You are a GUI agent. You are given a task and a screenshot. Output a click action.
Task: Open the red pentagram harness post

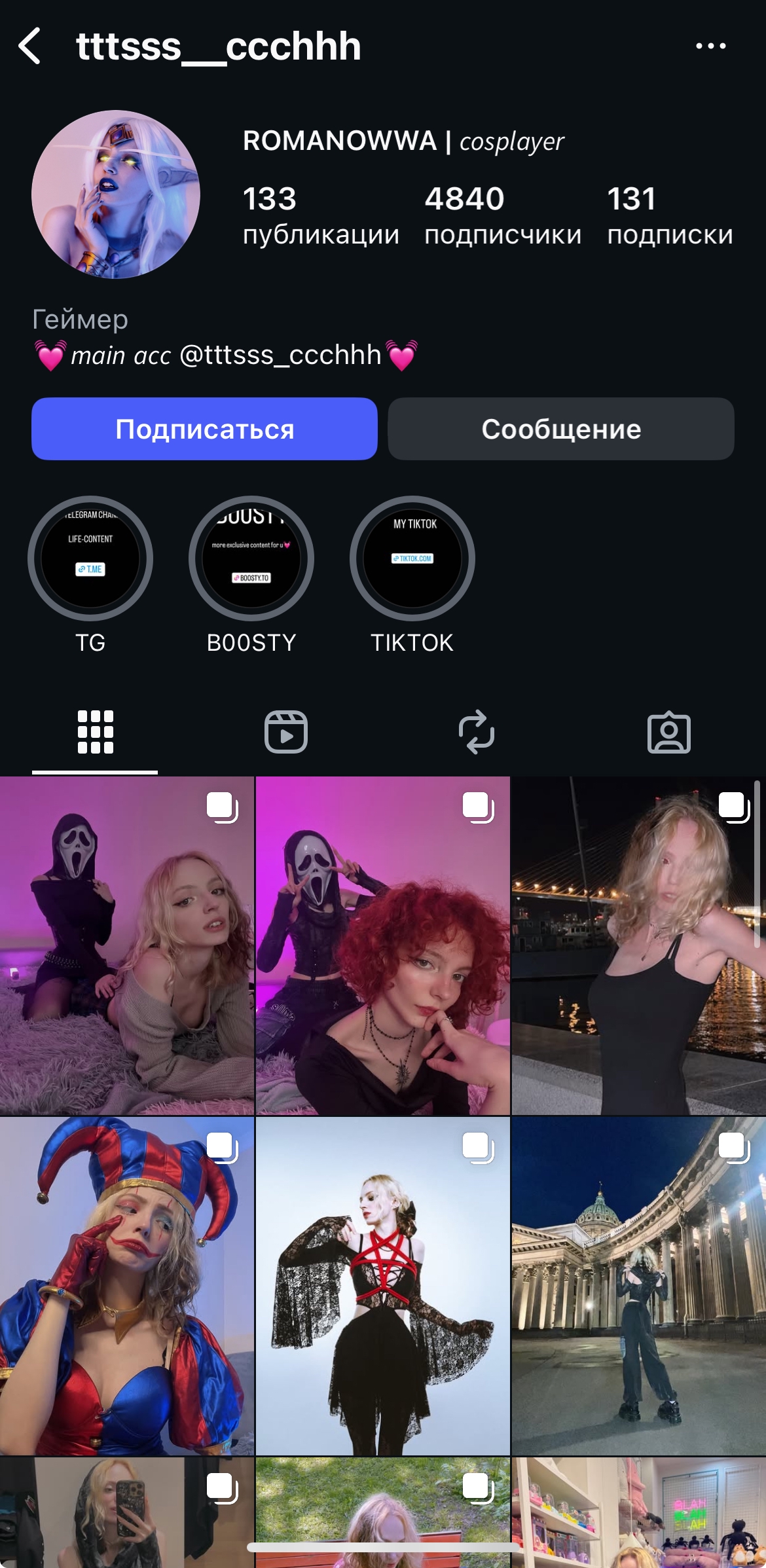click(x=382, y=1286)
